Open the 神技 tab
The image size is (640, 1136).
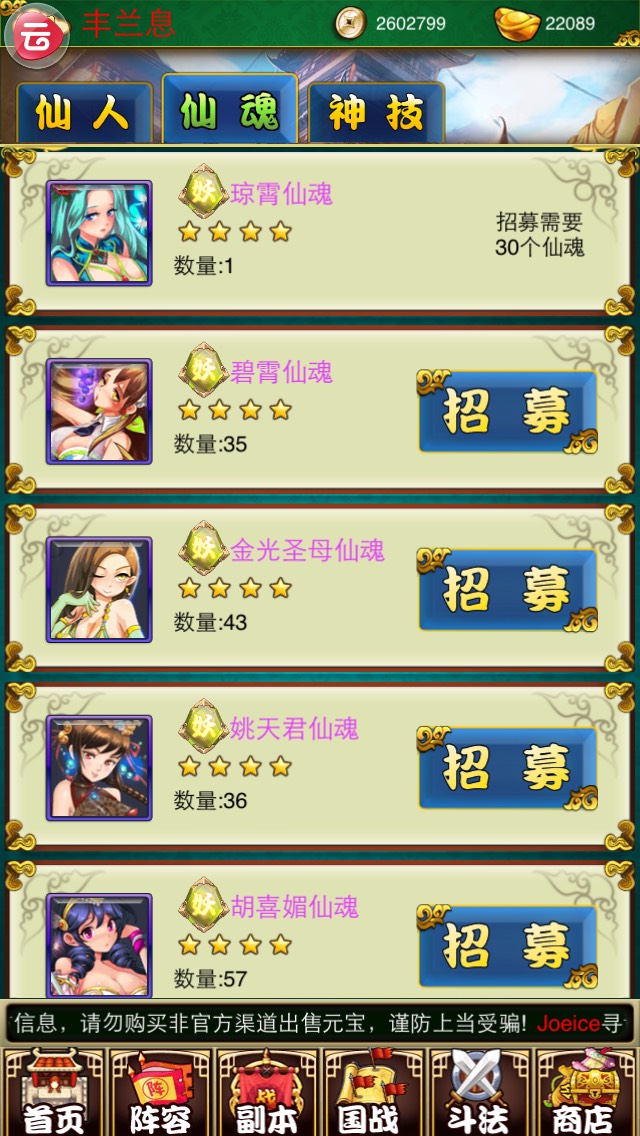pyautogui.click(x=376, y=114)
